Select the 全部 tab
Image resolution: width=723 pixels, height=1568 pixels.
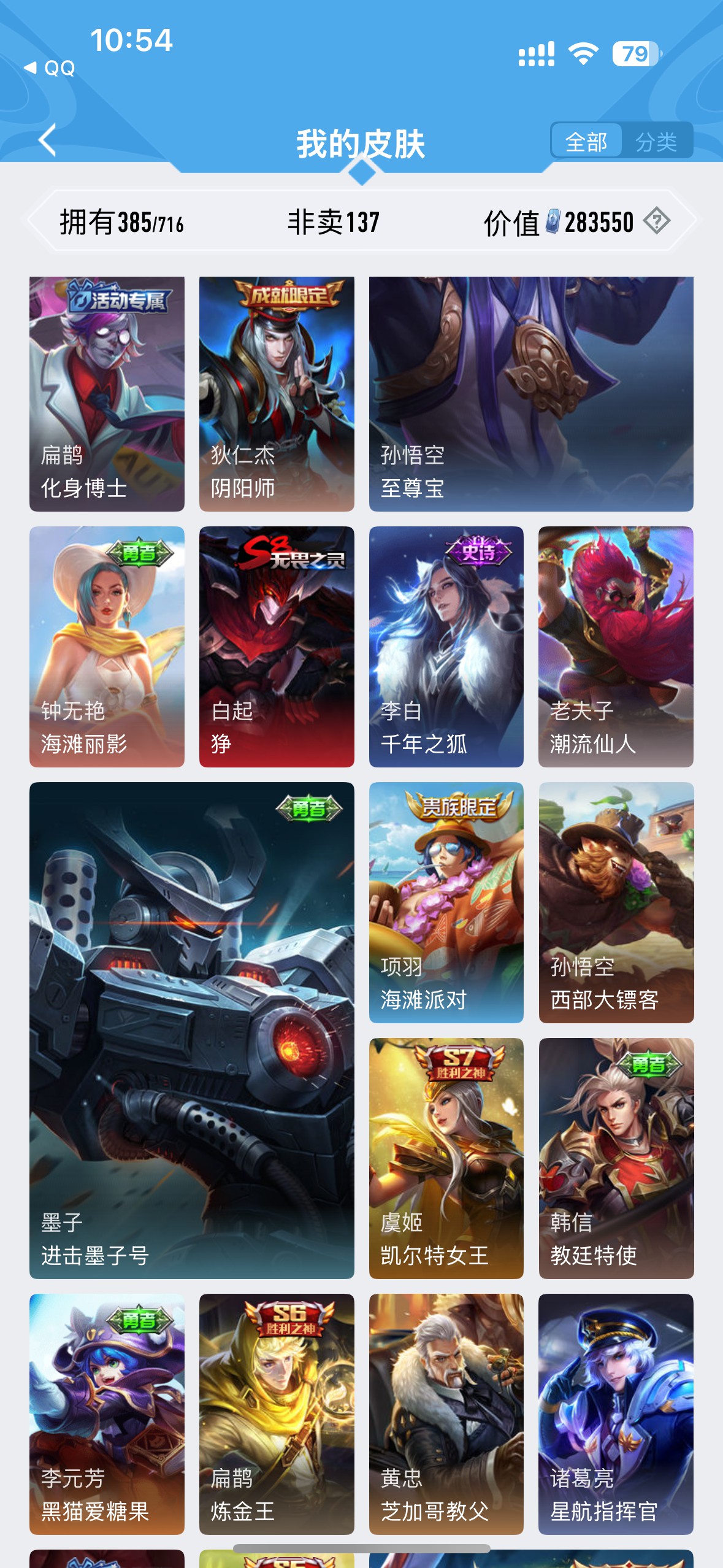point(586,142)
